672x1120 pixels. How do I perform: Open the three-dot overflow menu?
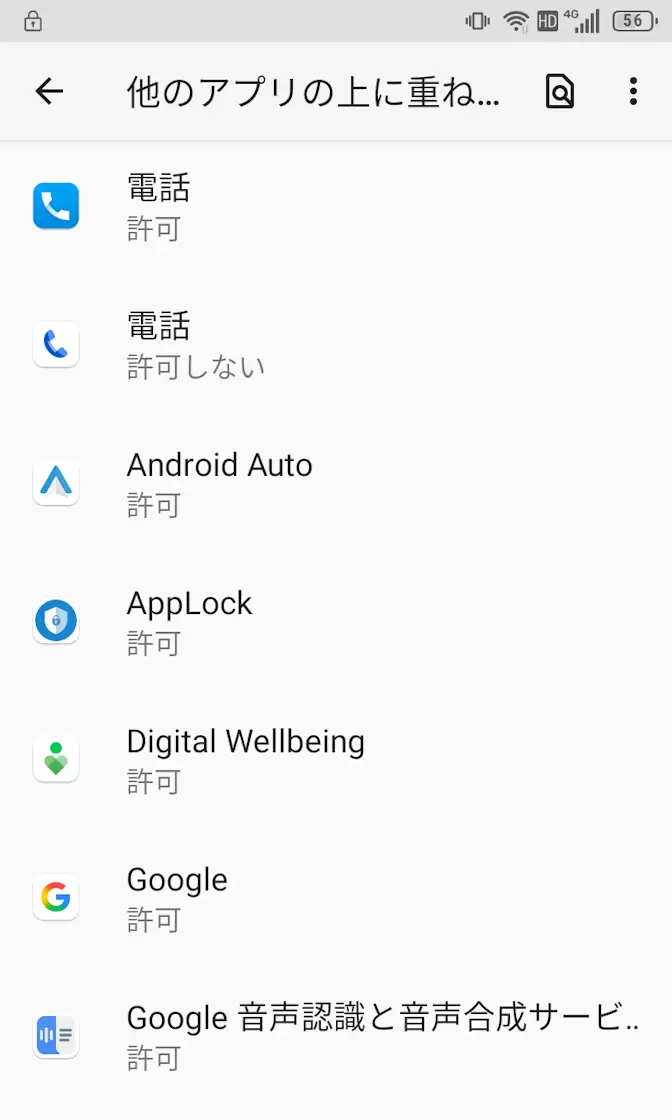(633, 92)
